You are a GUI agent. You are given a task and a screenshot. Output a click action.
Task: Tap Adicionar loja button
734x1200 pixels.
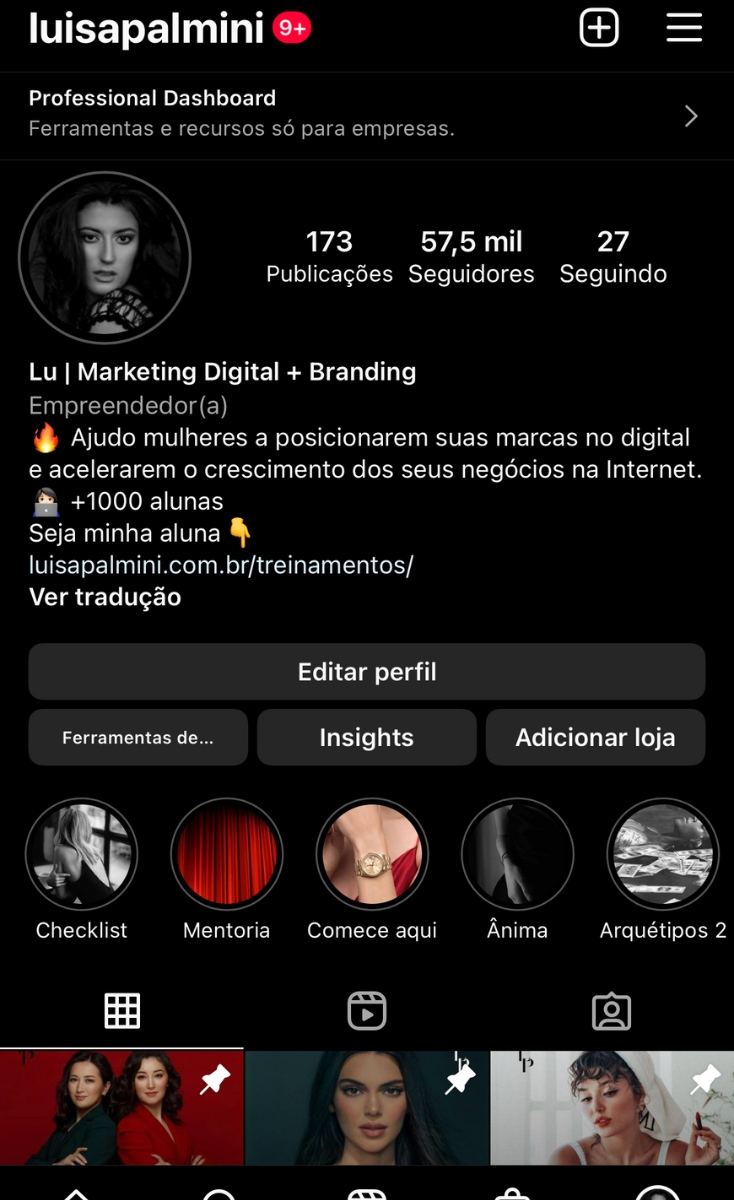[x=595, y=738]
